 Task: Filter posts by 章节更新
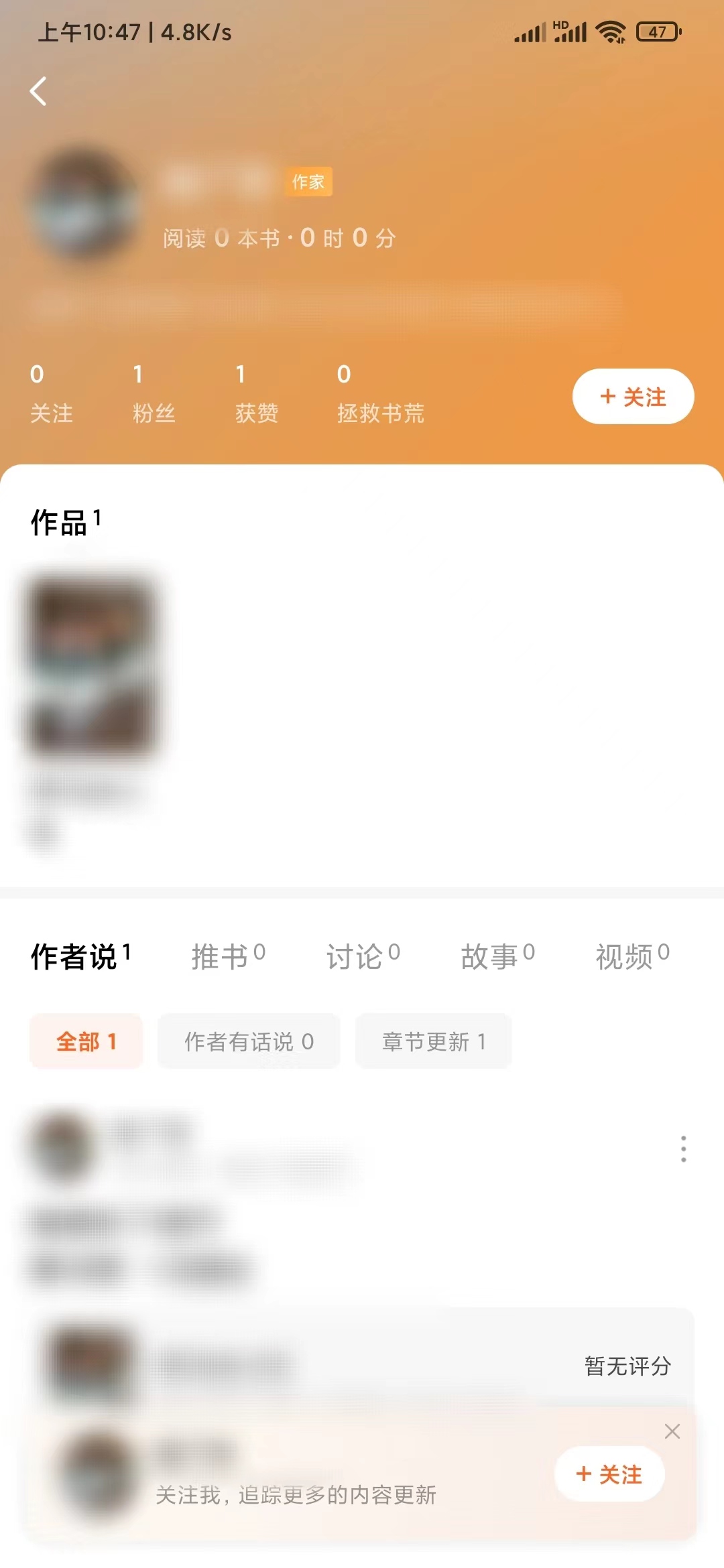[433, 1041]
